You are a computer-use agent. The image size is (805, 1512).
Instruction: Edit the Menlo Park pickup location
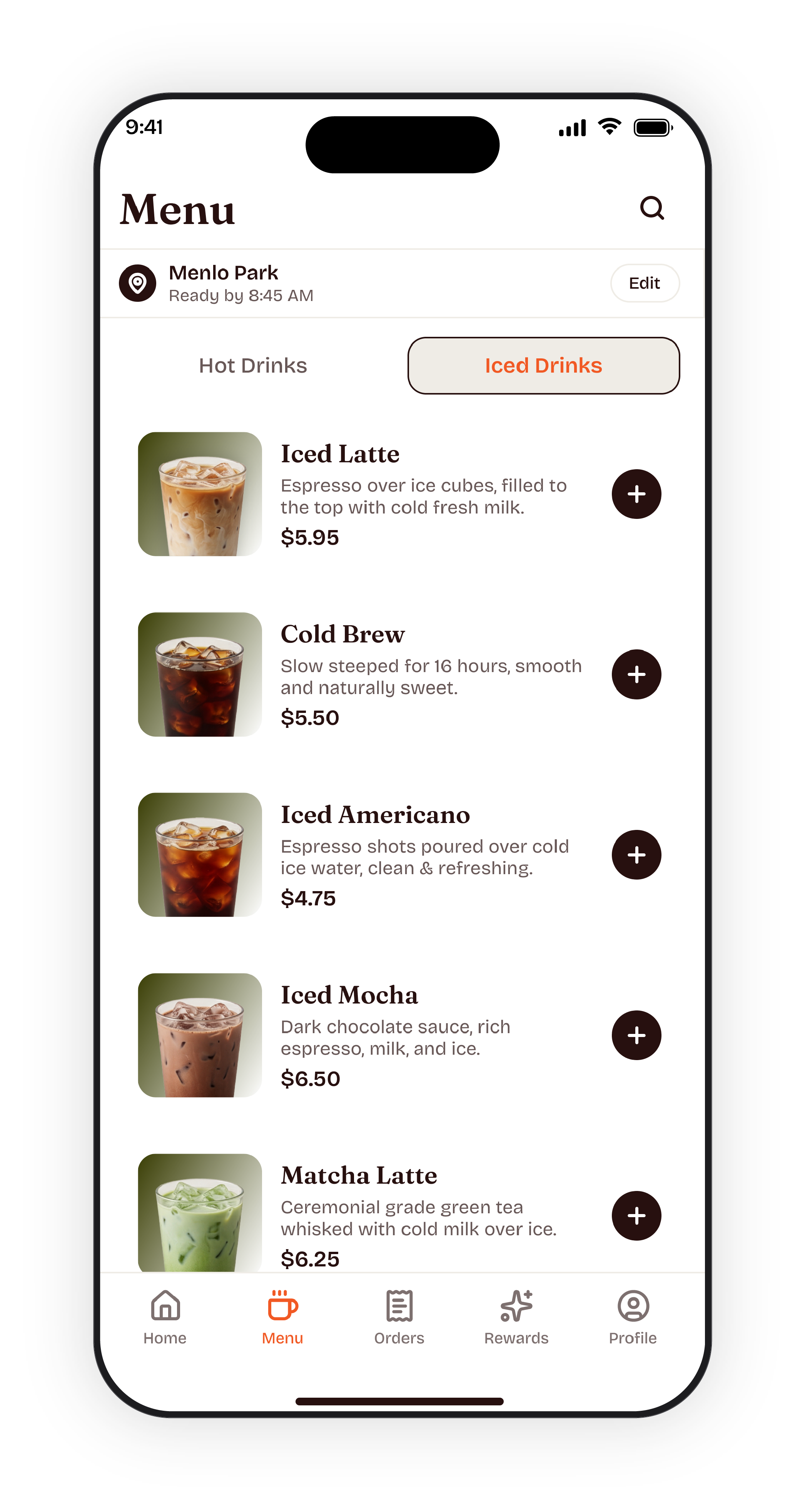click(x=644, y=283)
